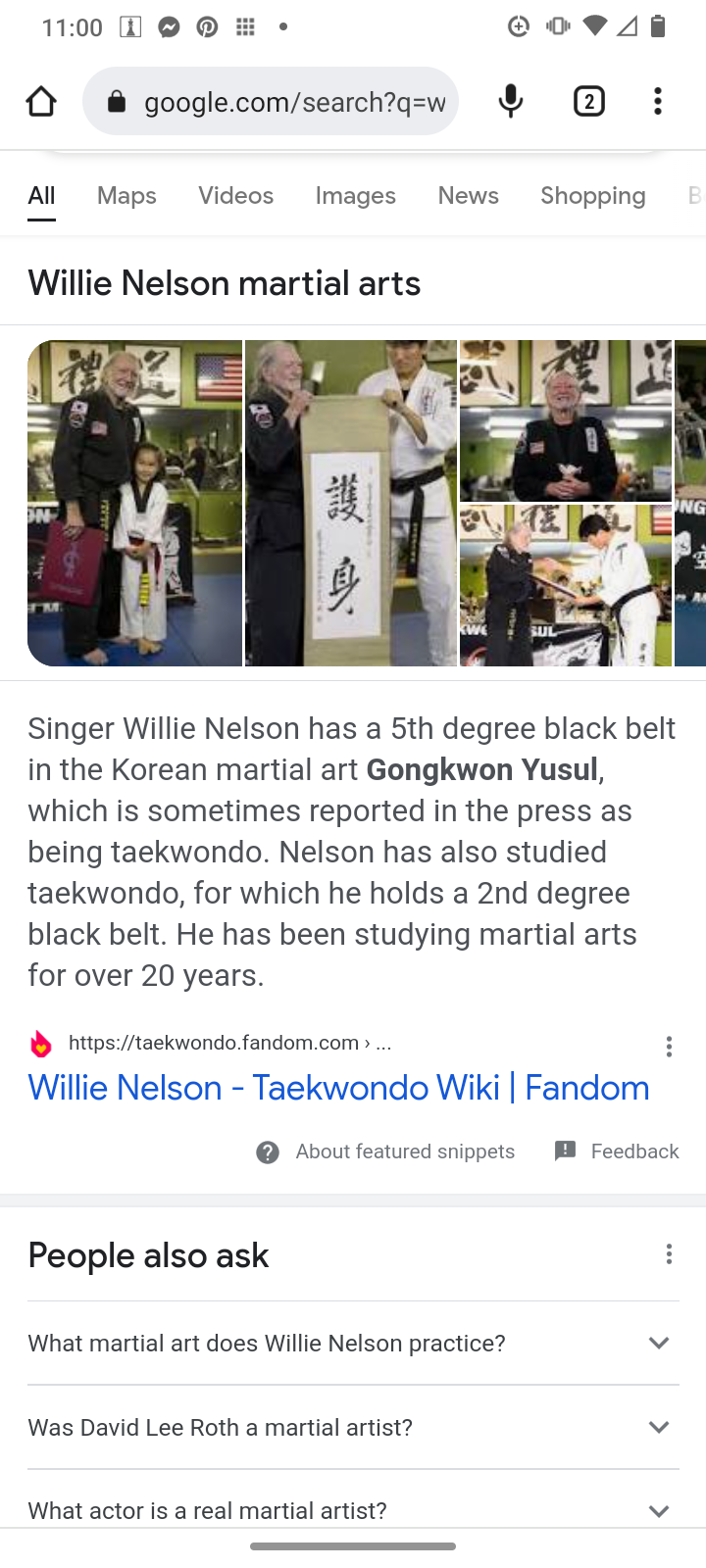
Task: Open the Willie Nelson Taekwondo Wiki link
Action: pyautogui.click(x=338, y=1088)
